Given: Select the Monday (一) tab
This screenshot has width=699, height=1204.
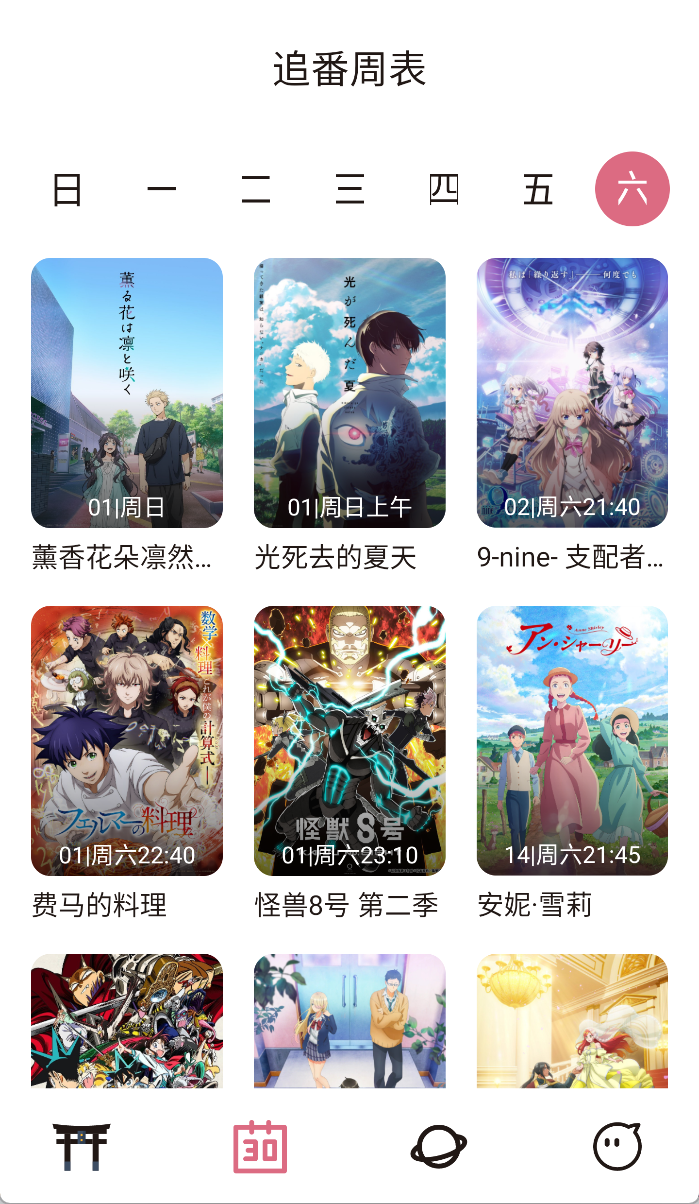Looking at the screenshot, I should [x=161, y=188].
